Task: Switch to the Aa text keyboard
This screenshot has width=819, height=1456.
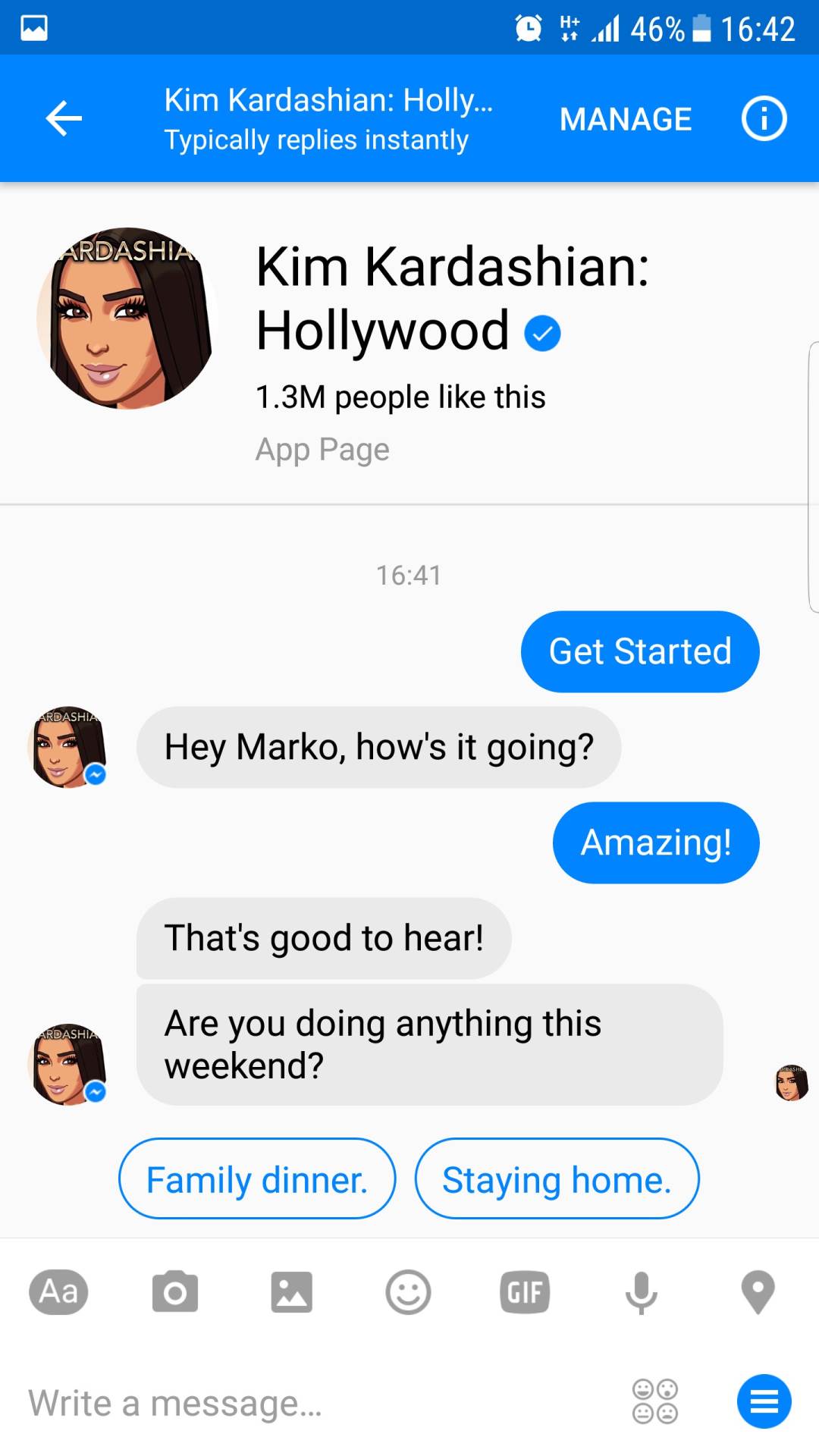Action: (x=58, y=1291)
